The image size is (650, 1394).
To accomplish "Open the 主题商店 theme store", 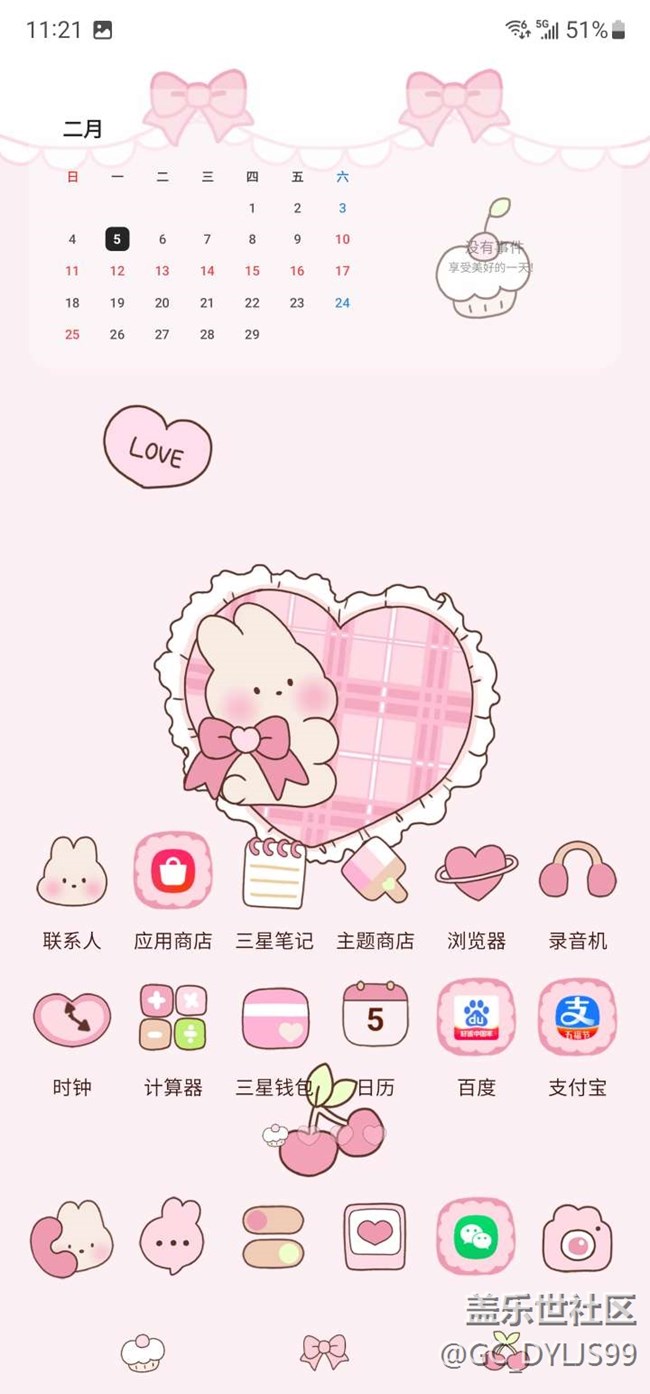I will (x=375, y=871).
